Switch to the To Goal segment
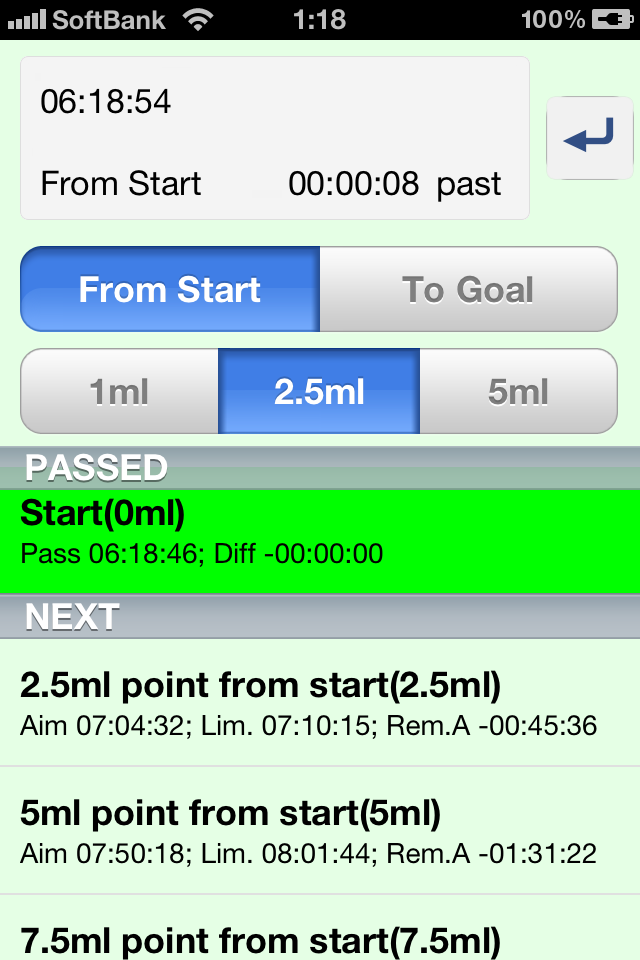Screen dimensions: 640x960 click(x=468, y=290)
